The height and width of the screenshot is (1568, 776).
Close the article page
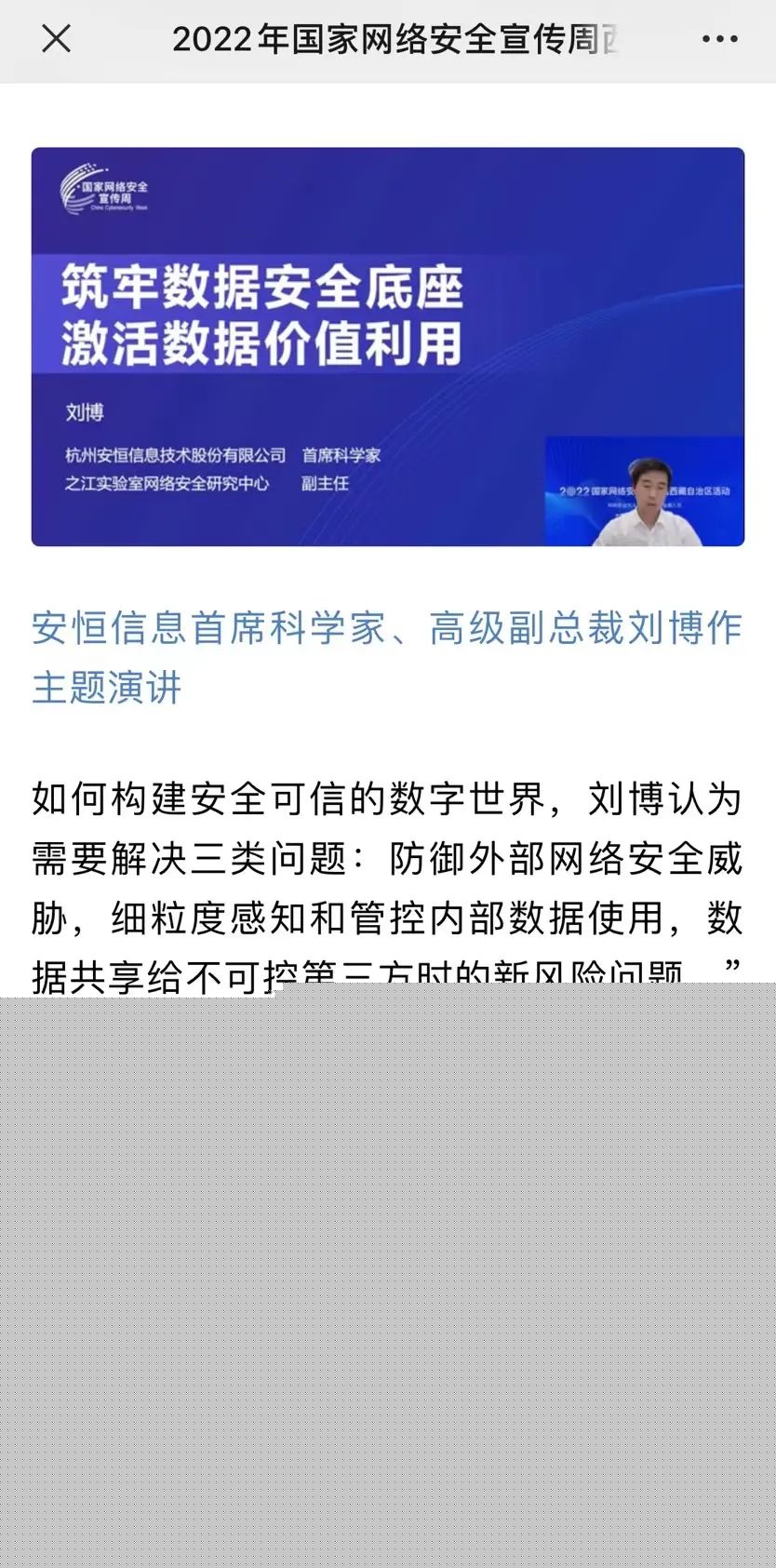point(57,39)
